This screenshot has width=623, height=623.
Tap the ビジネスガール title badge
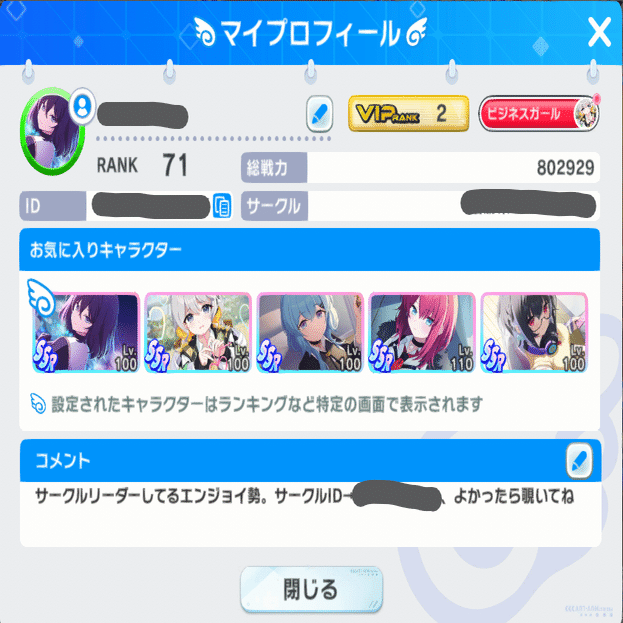[538, 113]
